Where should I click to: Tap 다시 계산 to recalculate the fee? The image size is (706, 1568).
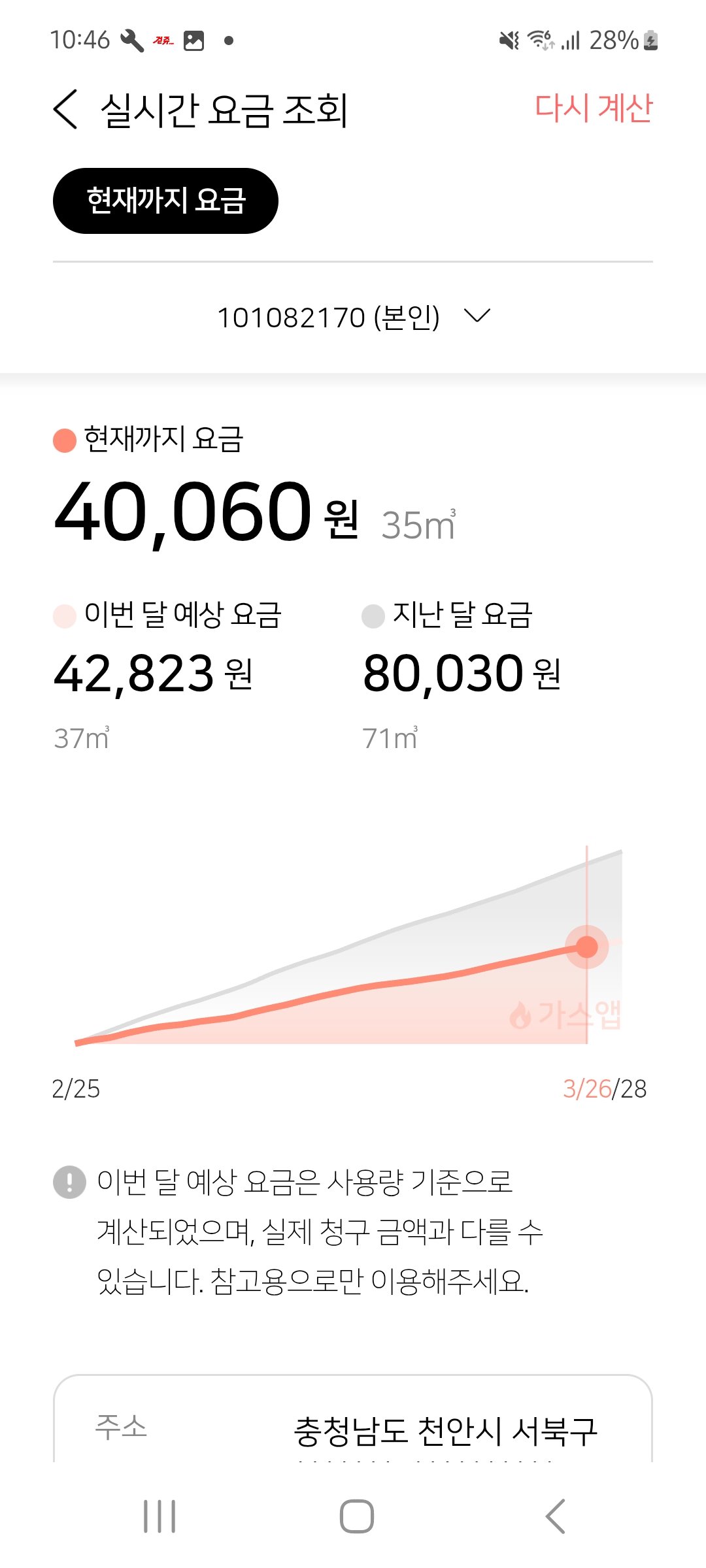click(x=593, y=108)
